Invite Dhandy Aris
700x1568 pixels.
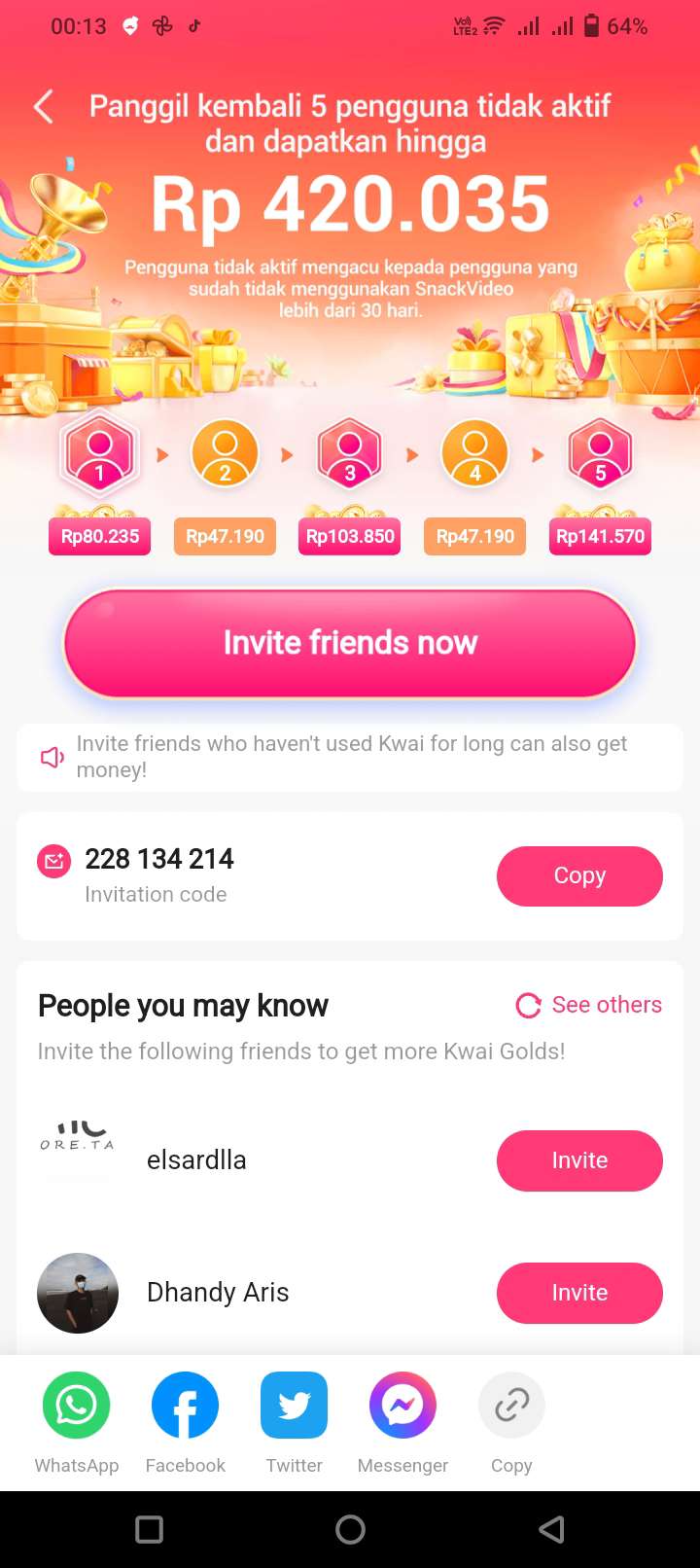[579, 1292]
